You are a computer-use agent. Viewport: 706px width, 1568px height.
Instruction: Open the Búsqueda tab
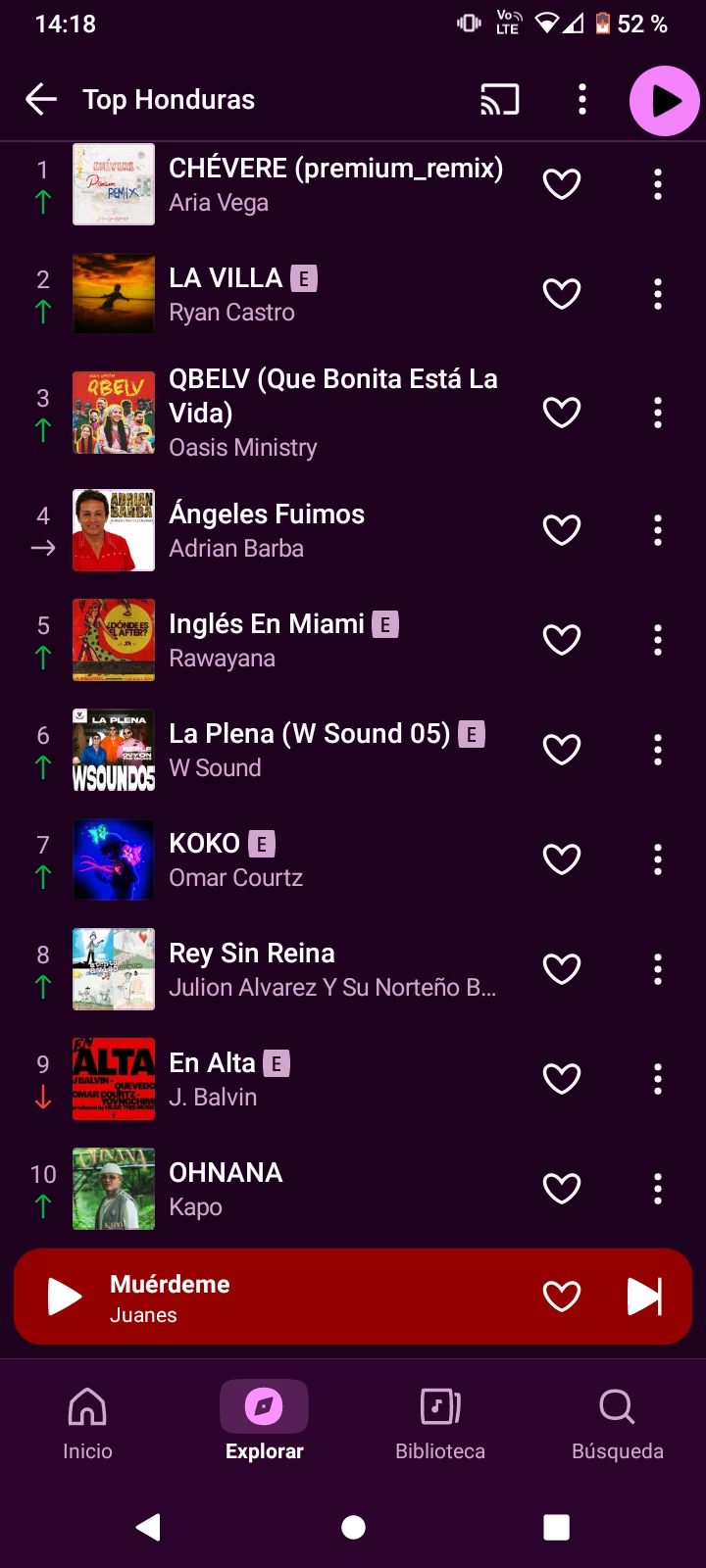coord(617,1423)
